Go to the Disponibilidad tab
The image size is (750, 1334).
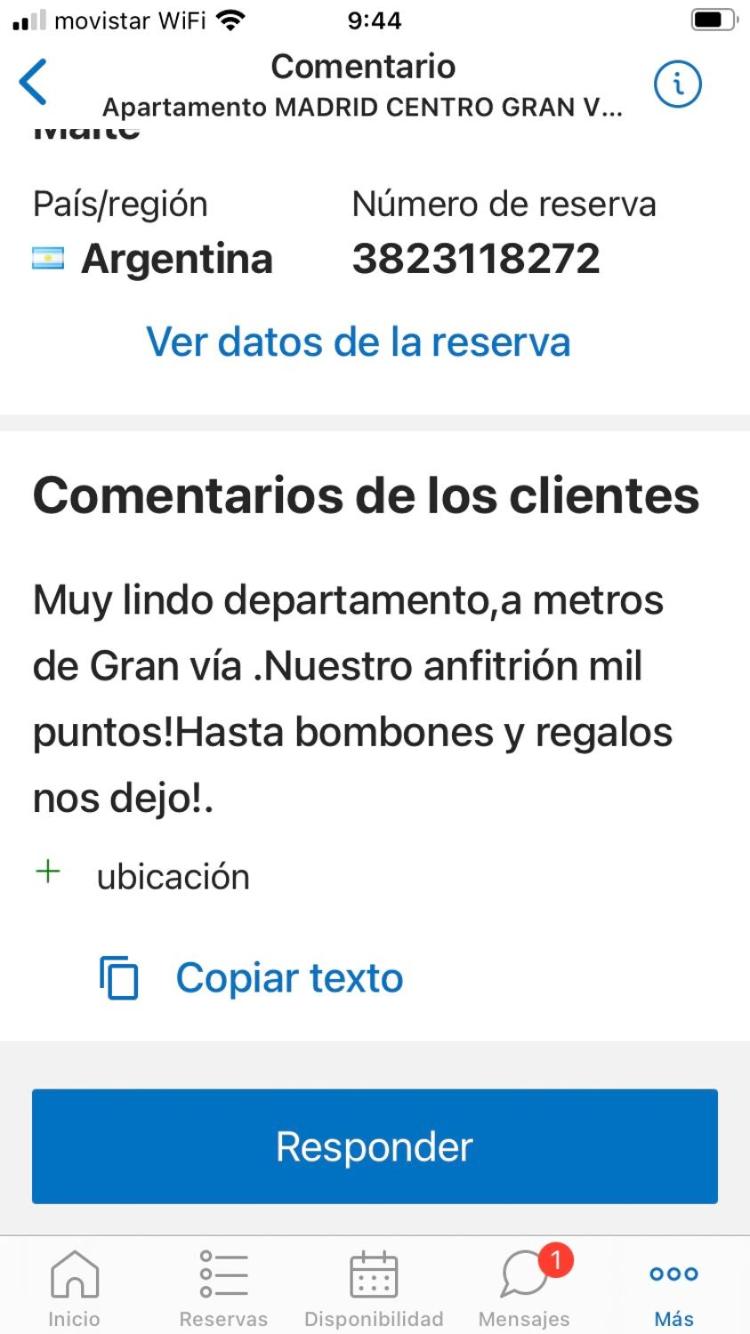click(x=374, y=1290)
